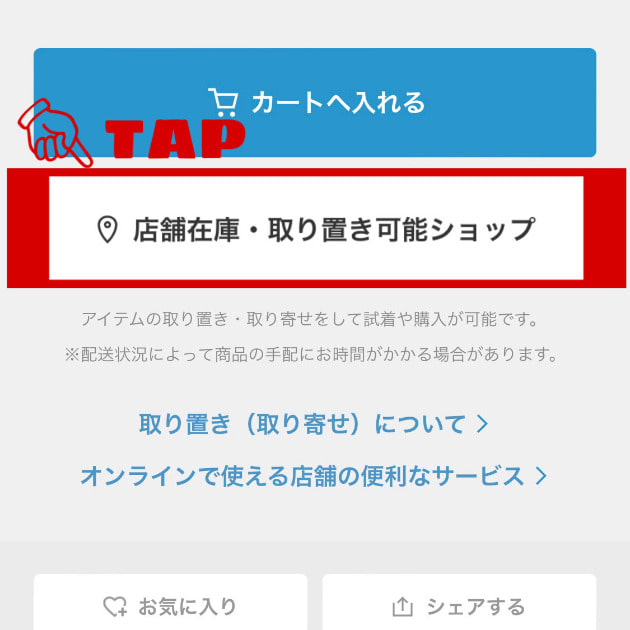This screenshot has width=630, height=630.
Task: View オンラインで使える店舗の便利なサービス
Action: point(313,476)
